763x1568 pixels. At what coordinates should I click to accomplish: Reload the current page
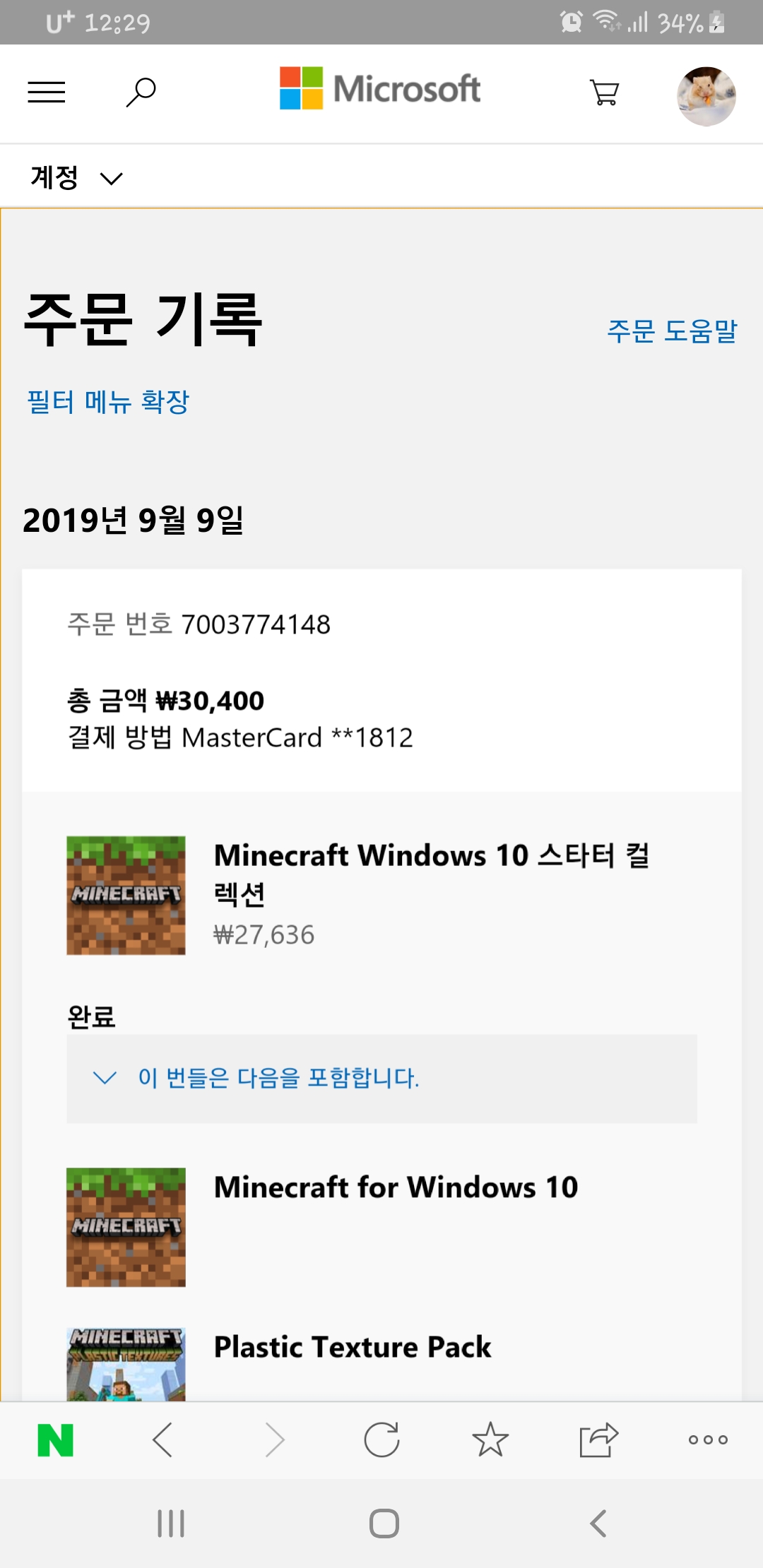(381, 1440)
